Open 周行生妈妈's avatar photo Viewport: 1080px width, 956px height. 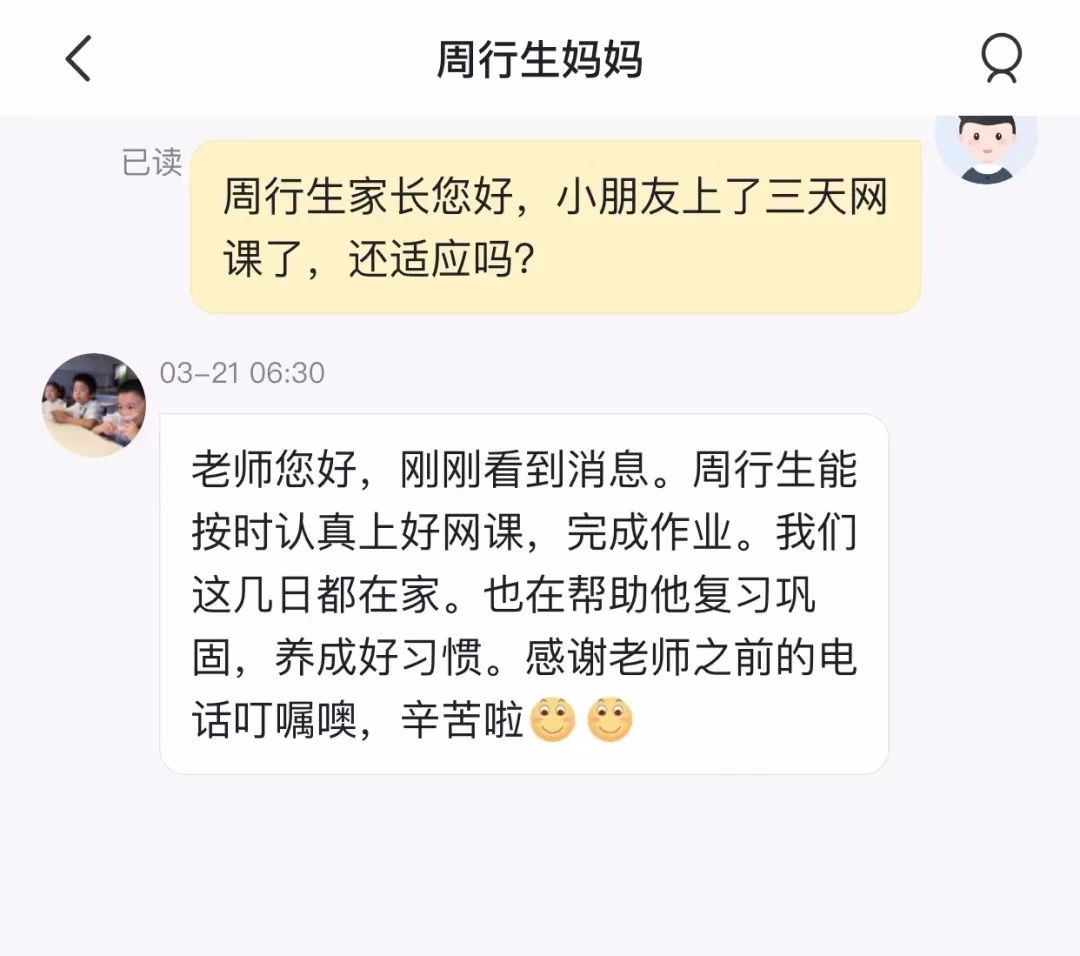tap(94, 405)
